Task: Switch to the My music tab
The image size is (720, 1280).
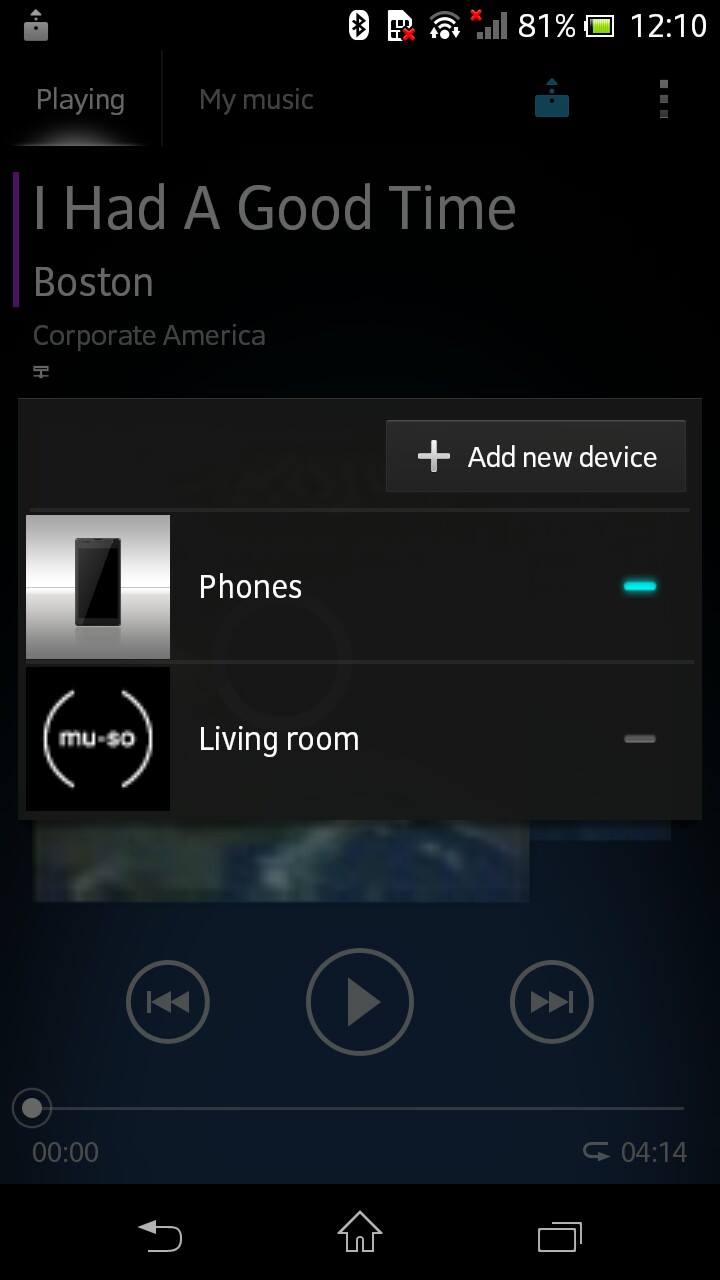Action: [256, 99]
